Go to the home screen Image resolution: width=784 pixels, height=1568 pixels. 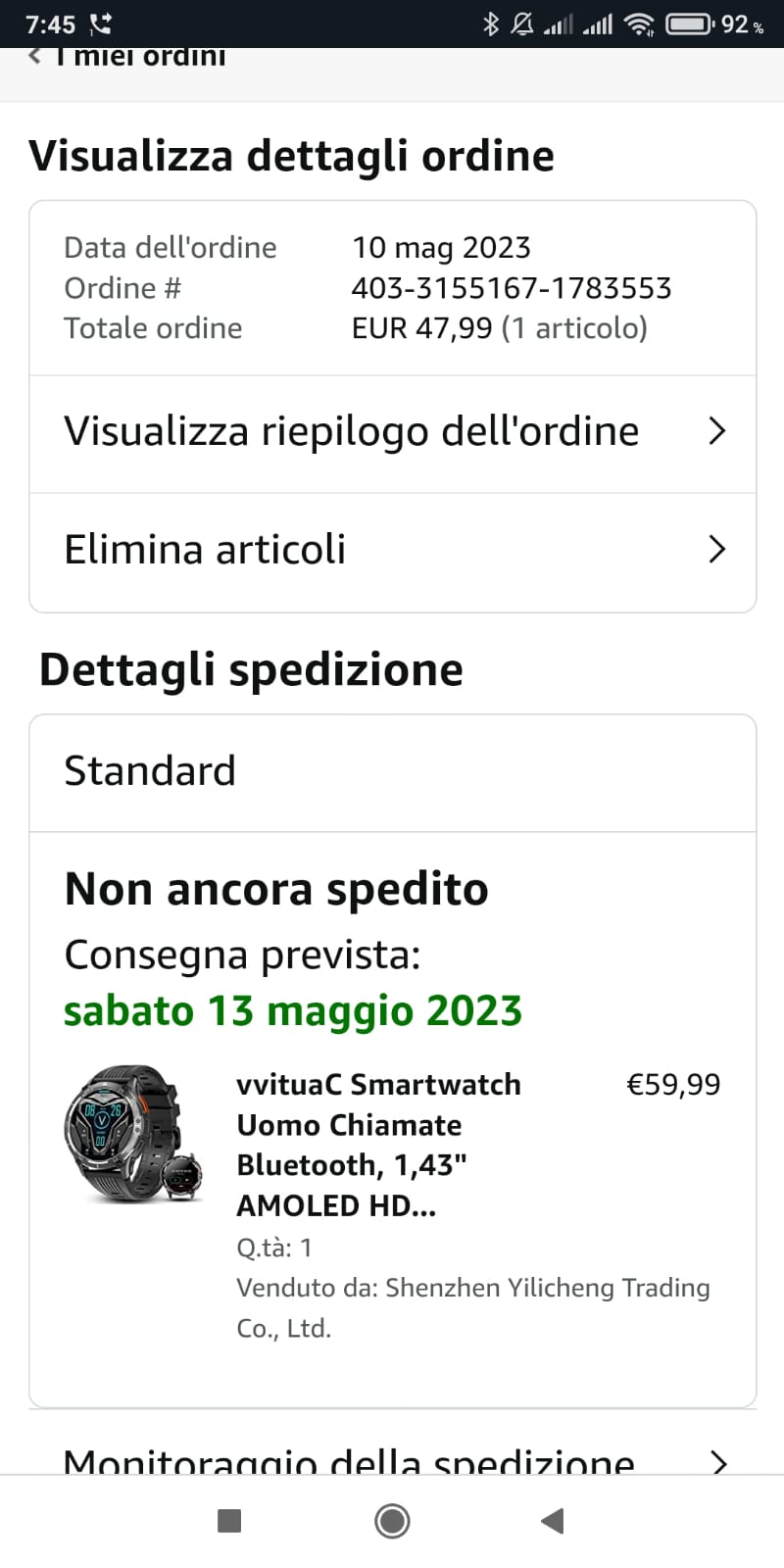(x=392, y=1521)
